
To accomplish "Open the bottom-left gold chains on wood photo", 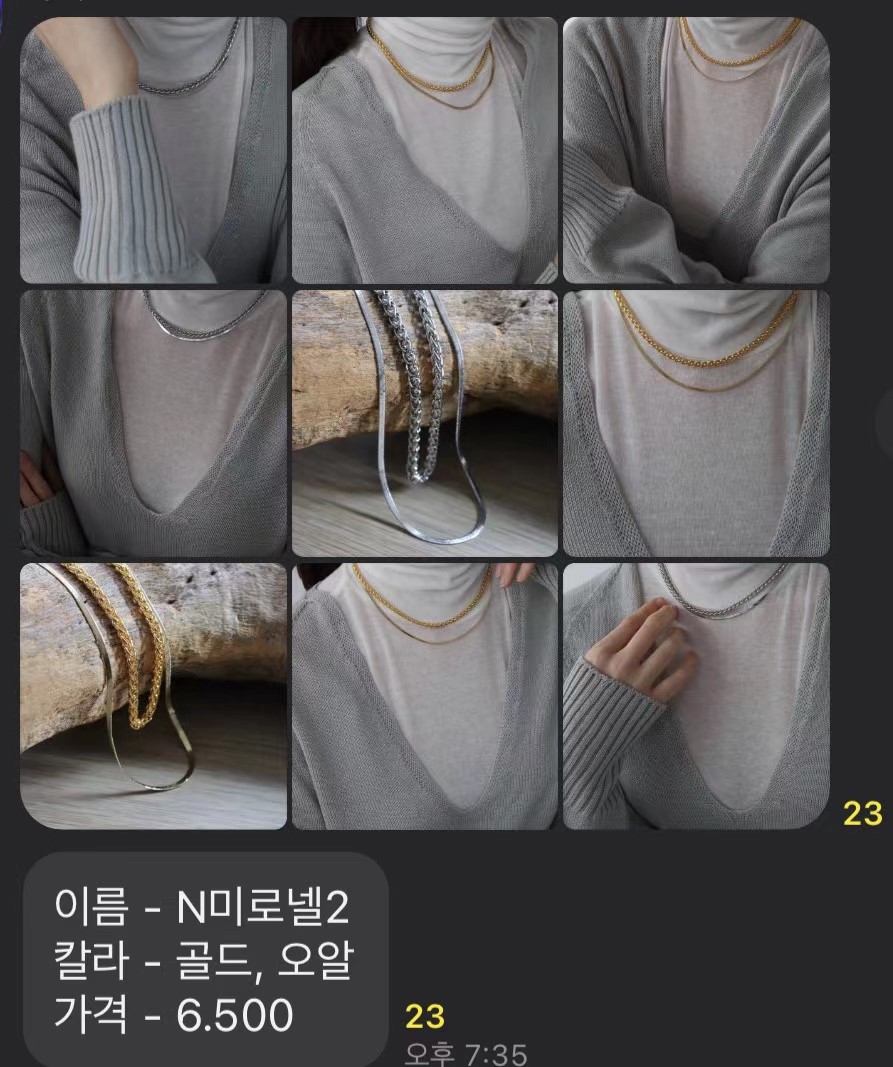I will [x=152, y=695].
